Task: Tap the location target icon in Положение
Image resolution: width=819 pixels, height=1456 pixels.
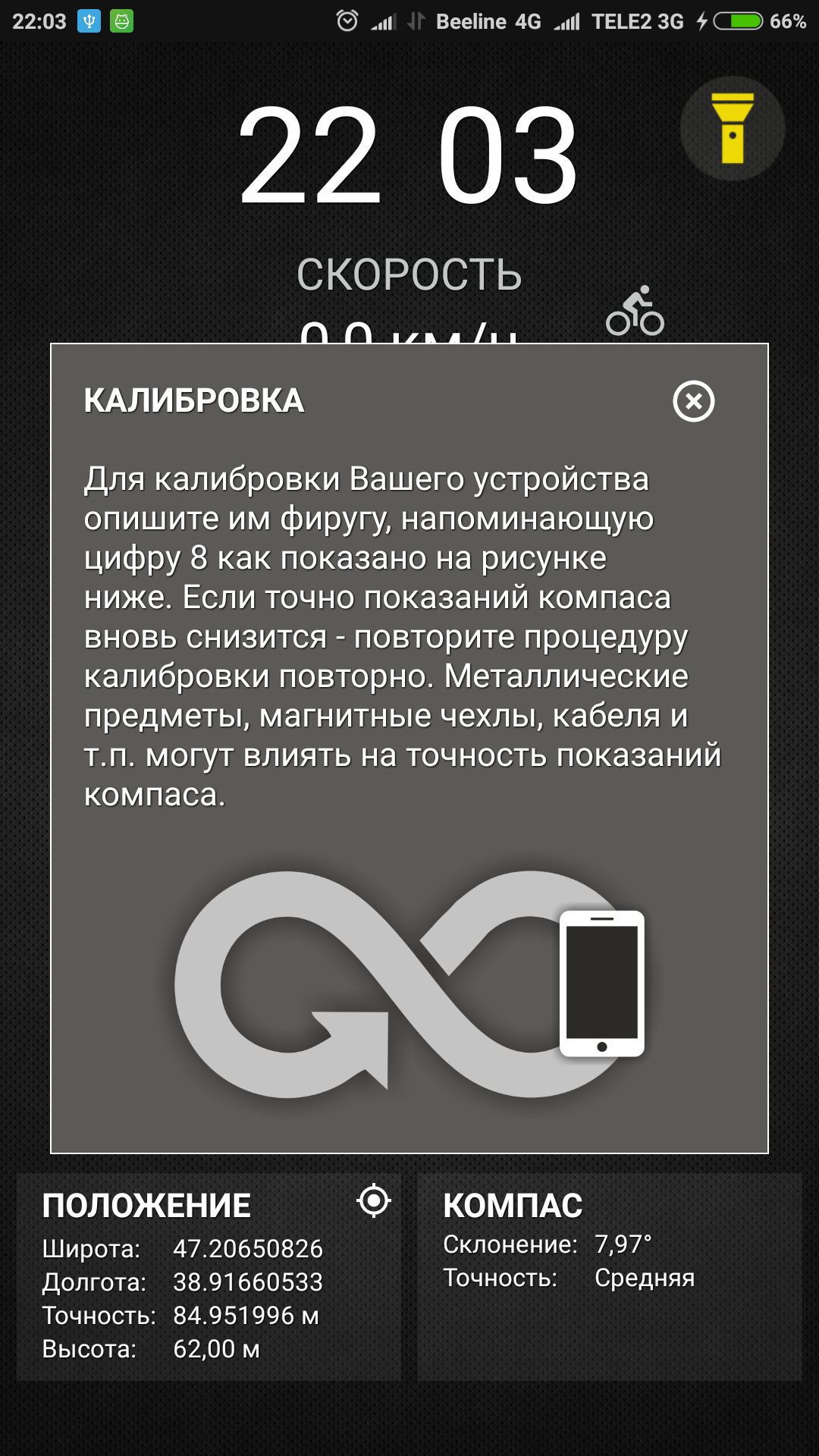Action: pyautogui.click(x=374, y=1200)
